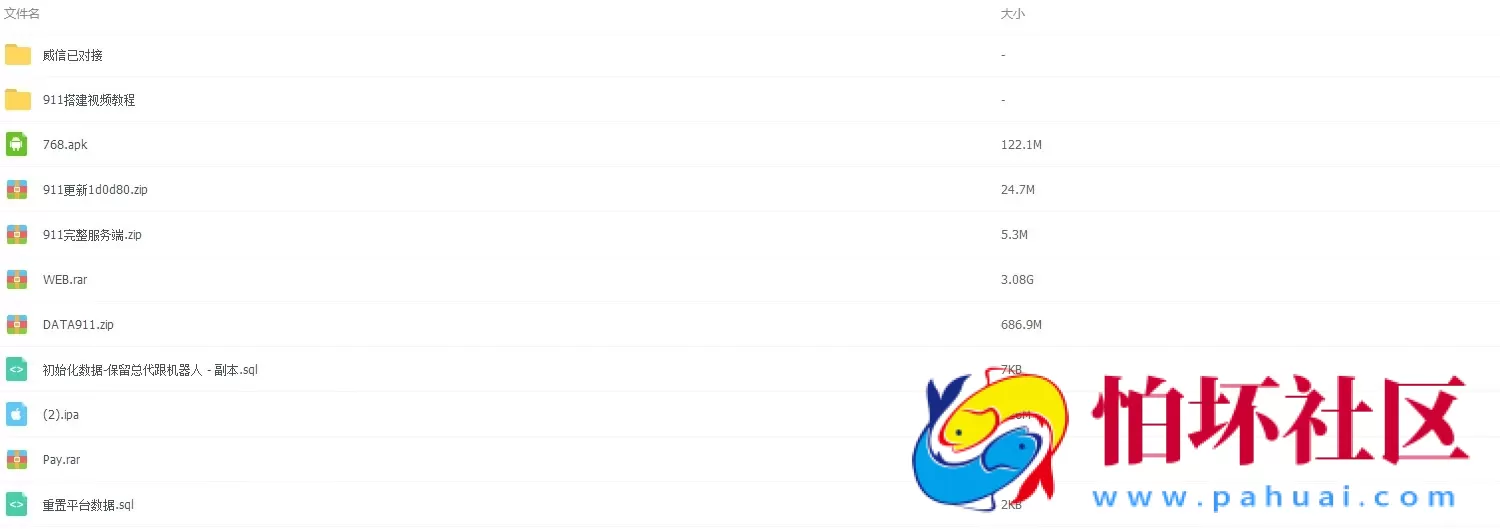Open 初始化数据-保留总代跟机器人 - 副本.sql
1500x529 pixels.
150,370
